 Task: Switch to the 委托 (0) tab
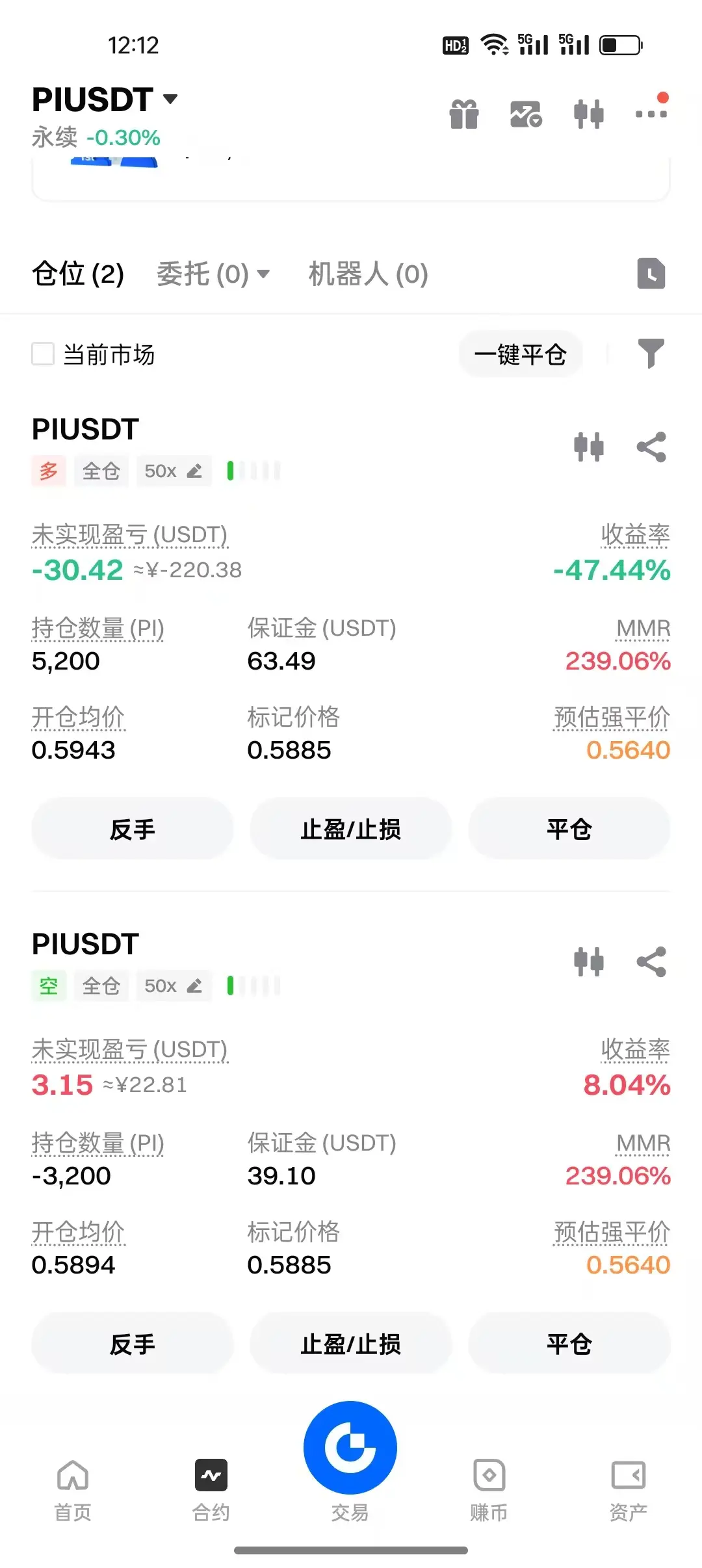click(213, 274)
